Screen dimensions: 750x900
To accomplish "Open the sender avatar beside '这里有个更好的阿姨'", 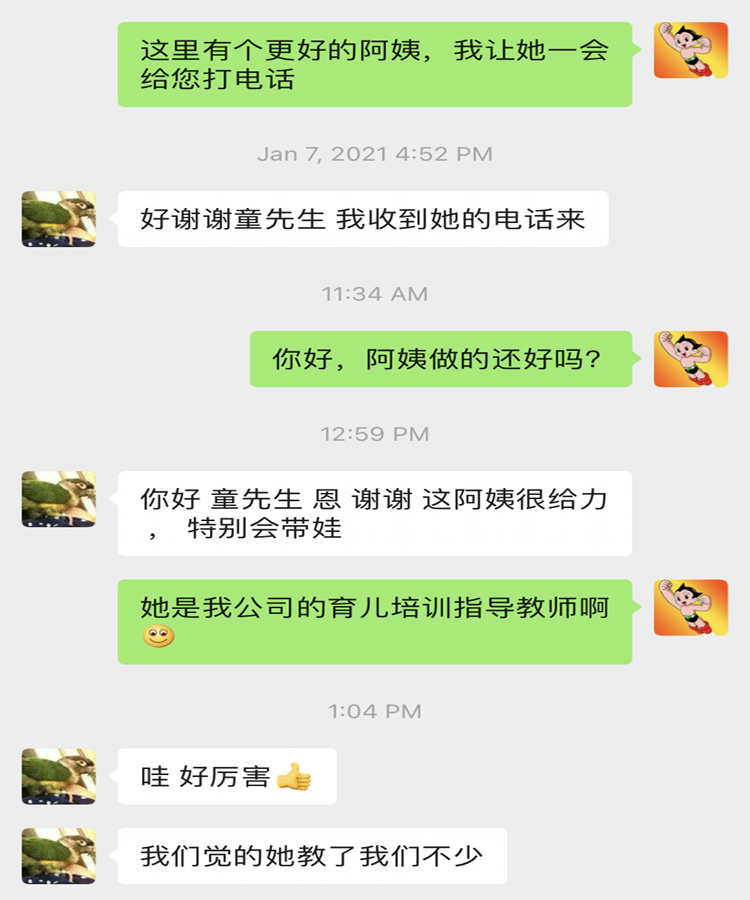I will [x=691, y=50].
